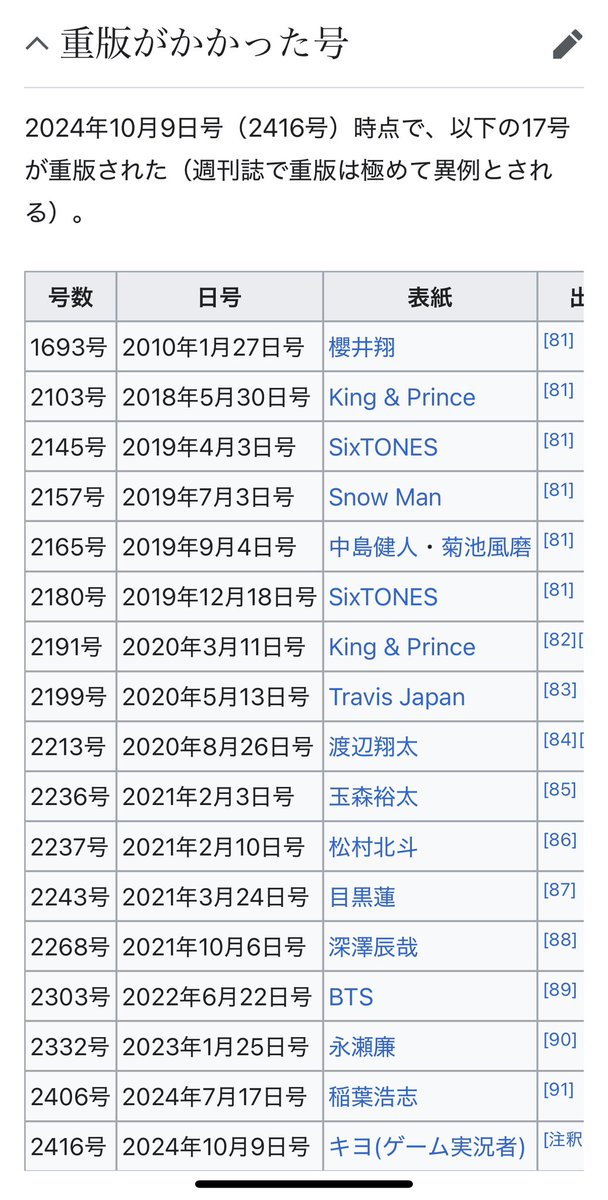
Task: Open the Snow Man link
Action: point(384,497)
